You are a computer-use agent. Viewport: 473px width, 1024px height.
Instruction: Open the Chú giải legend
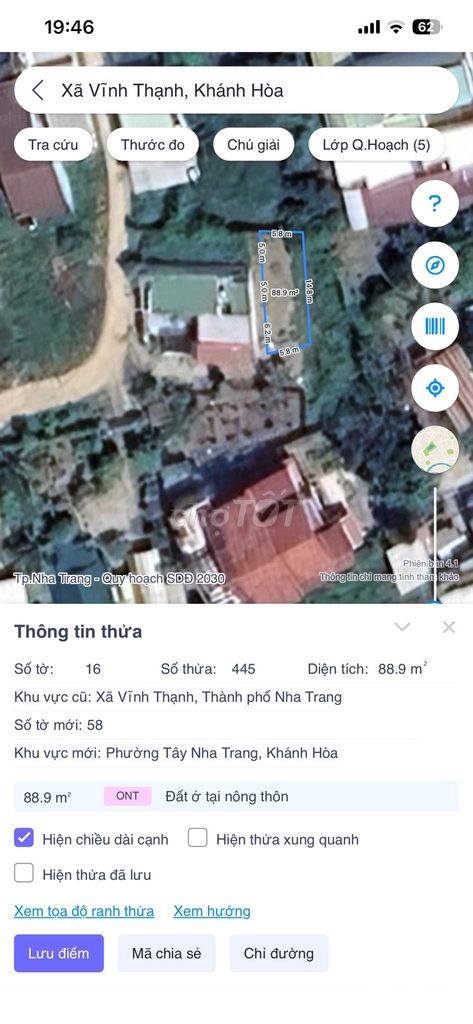253,144
